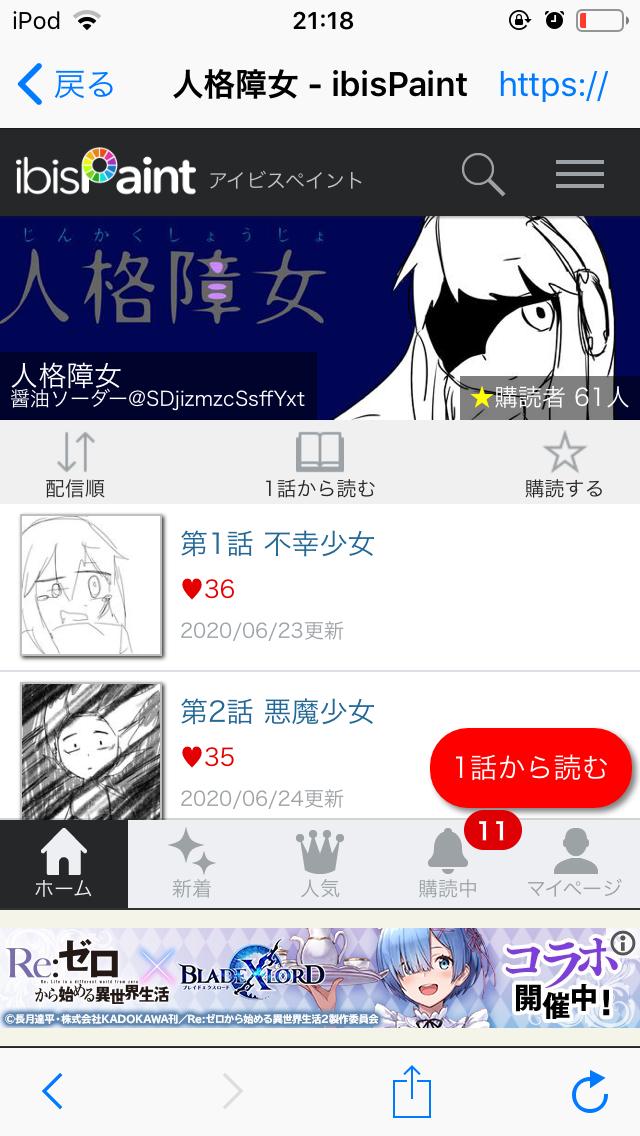Open episode 第2話 悪魔少女

tap(277, 712)
